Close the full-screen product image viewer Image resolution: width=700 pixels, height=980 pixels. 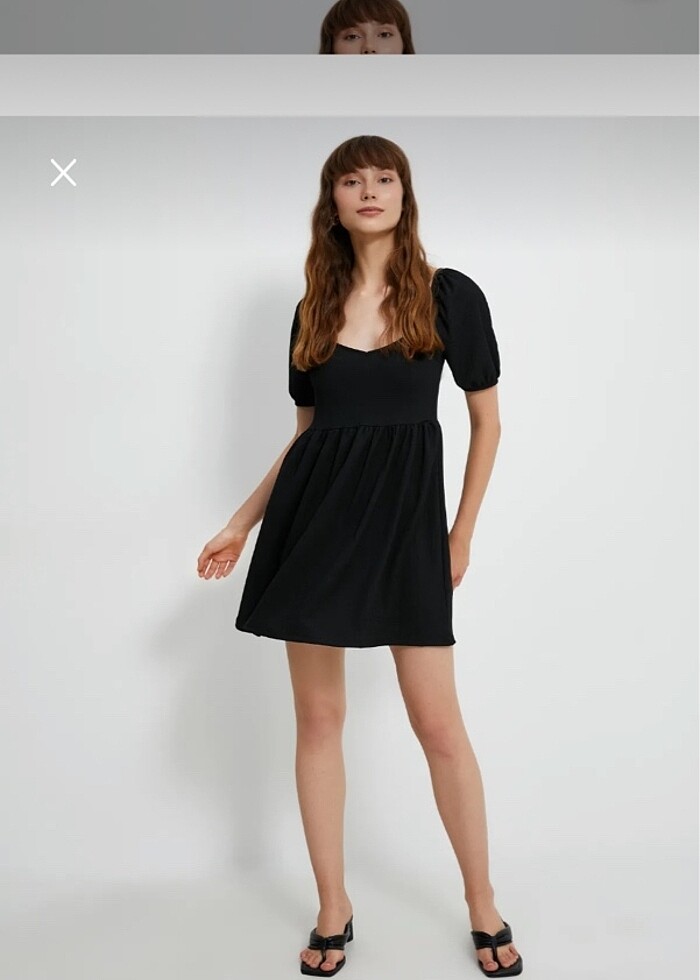point(63,173)
